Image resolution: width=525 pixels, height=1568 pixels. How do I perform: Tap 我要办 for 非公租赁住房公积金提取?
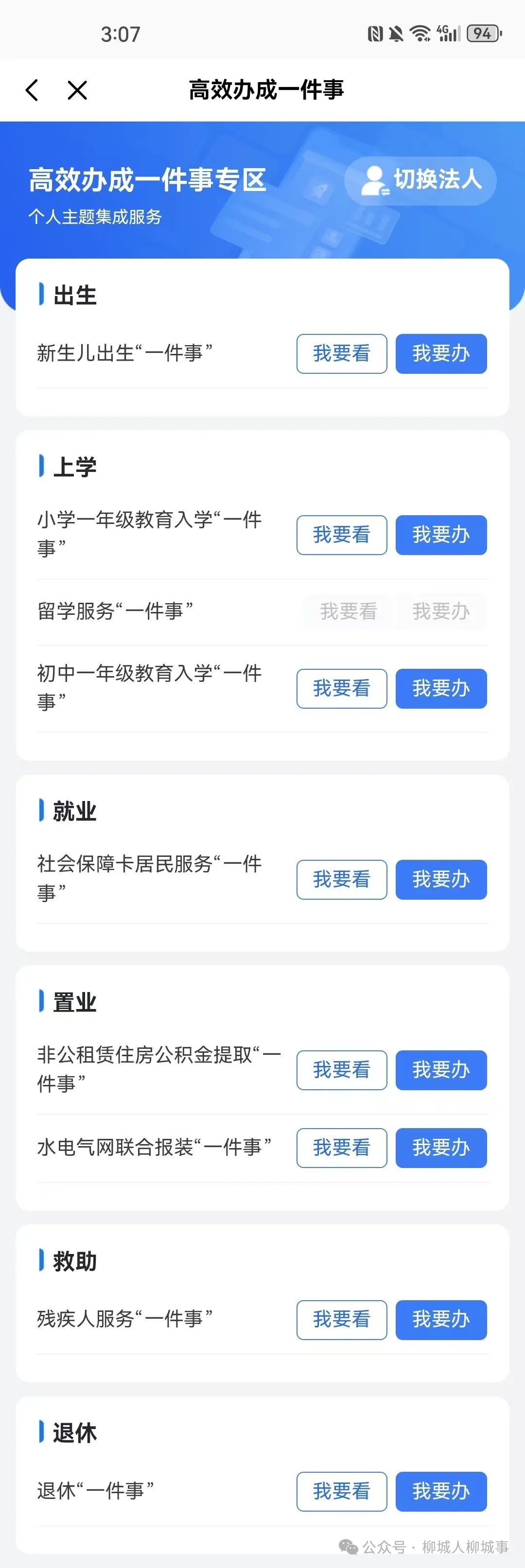click(441, 1070)
